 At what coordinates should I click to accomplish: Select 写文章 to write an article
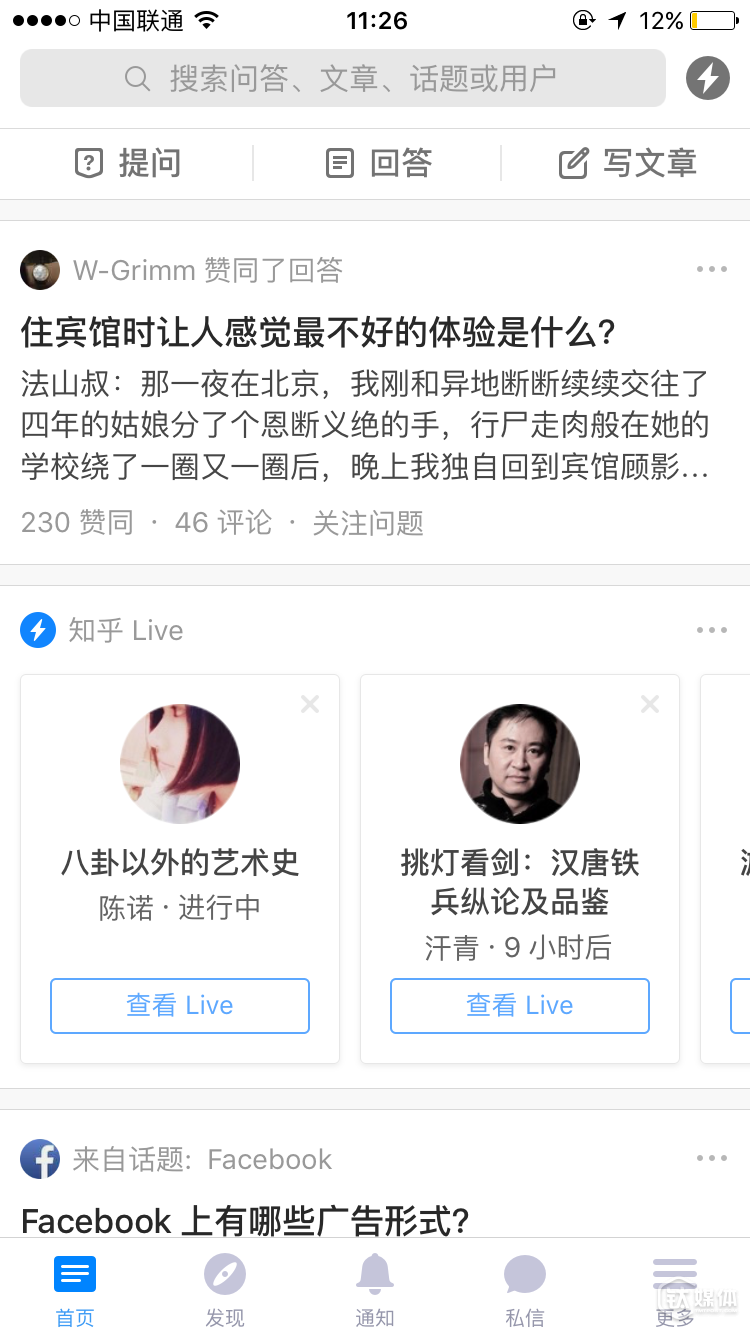point(627,163)
